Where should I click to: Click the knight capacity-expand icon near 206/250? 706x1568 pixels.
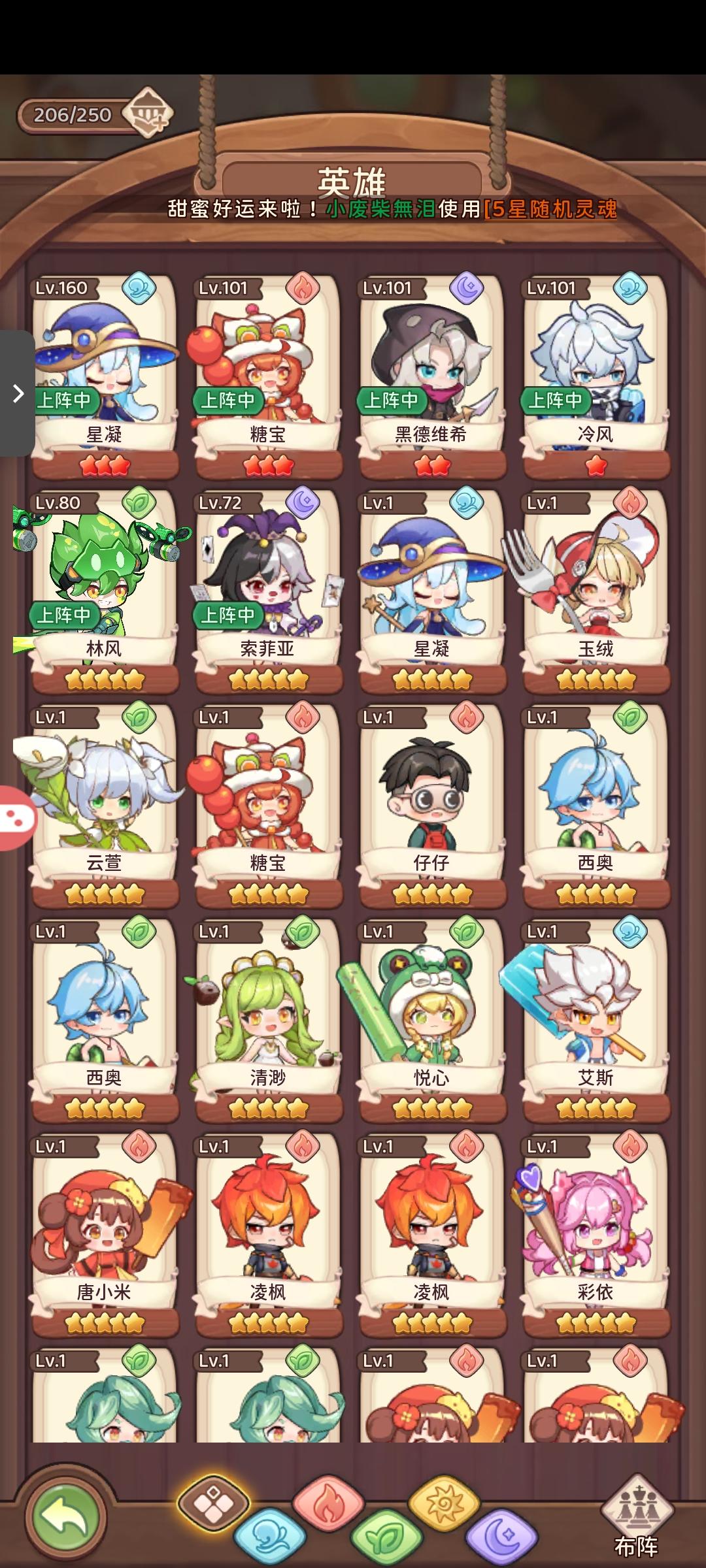click(x=147, y=113)
